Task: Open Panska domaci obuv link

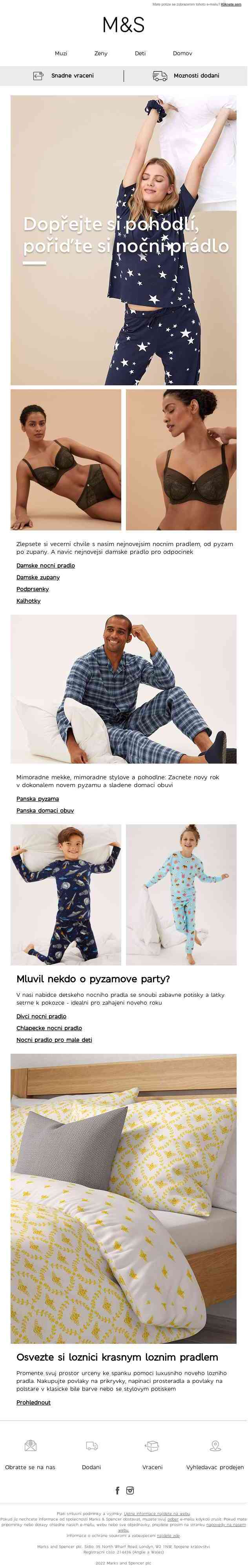Action: tap(45, 811)
